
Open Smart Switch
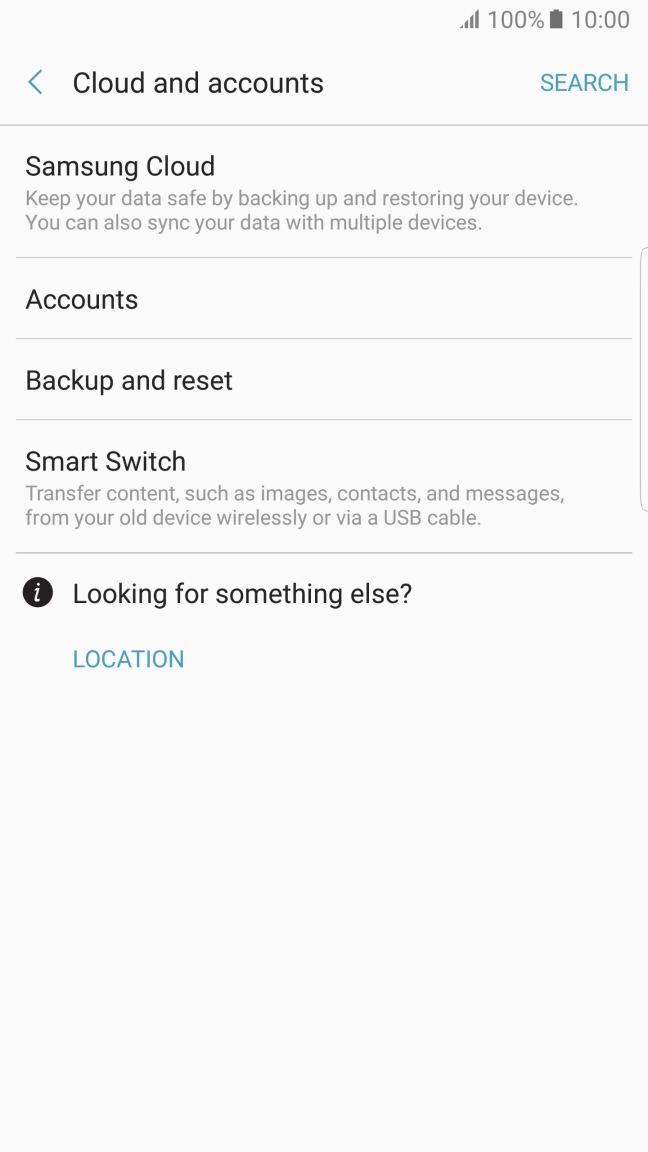(324, 486)
